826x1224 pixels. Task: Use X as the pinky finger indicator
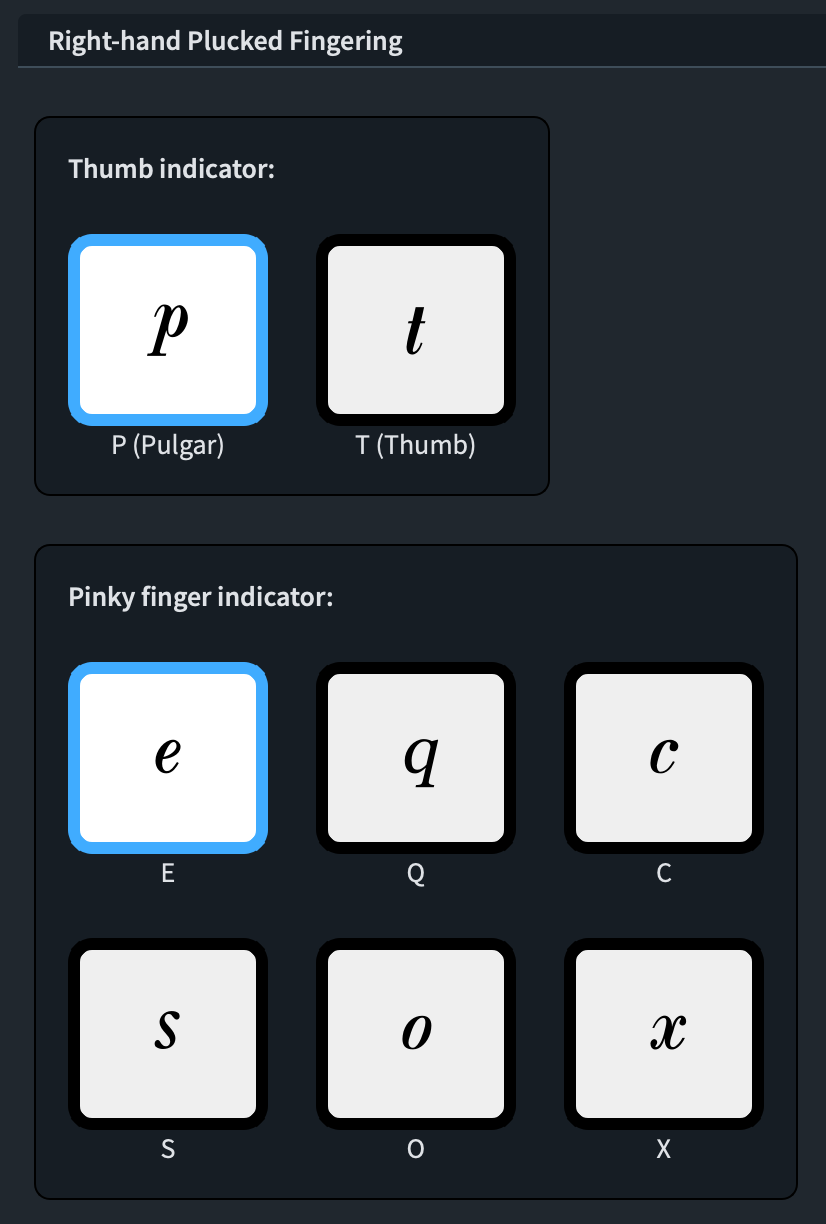(663, 1033)
